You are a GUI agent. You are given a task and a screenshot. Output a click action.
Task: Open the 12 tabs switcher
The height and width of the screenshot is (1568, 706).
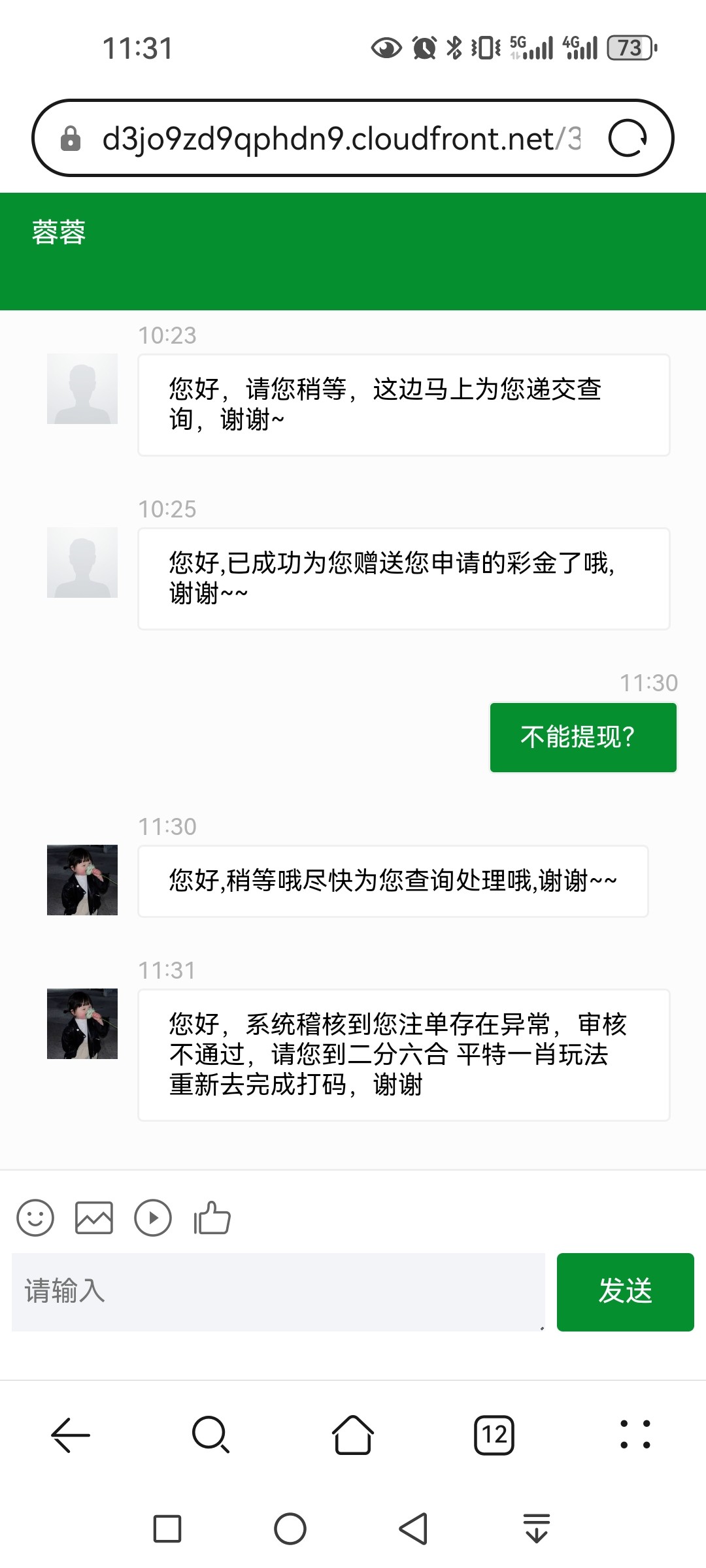[x=494, y=1435]
